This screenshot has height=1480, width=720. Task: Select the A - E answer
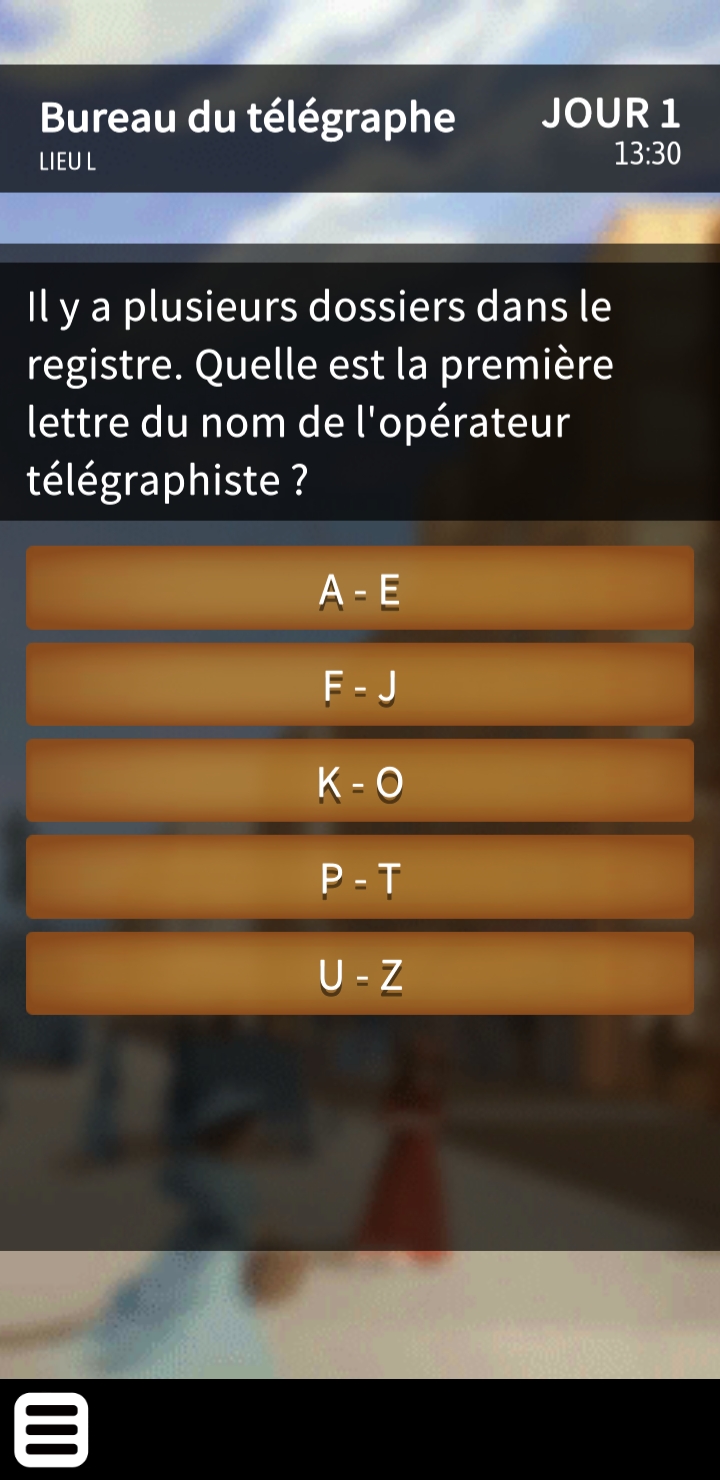tap(360, 588)
